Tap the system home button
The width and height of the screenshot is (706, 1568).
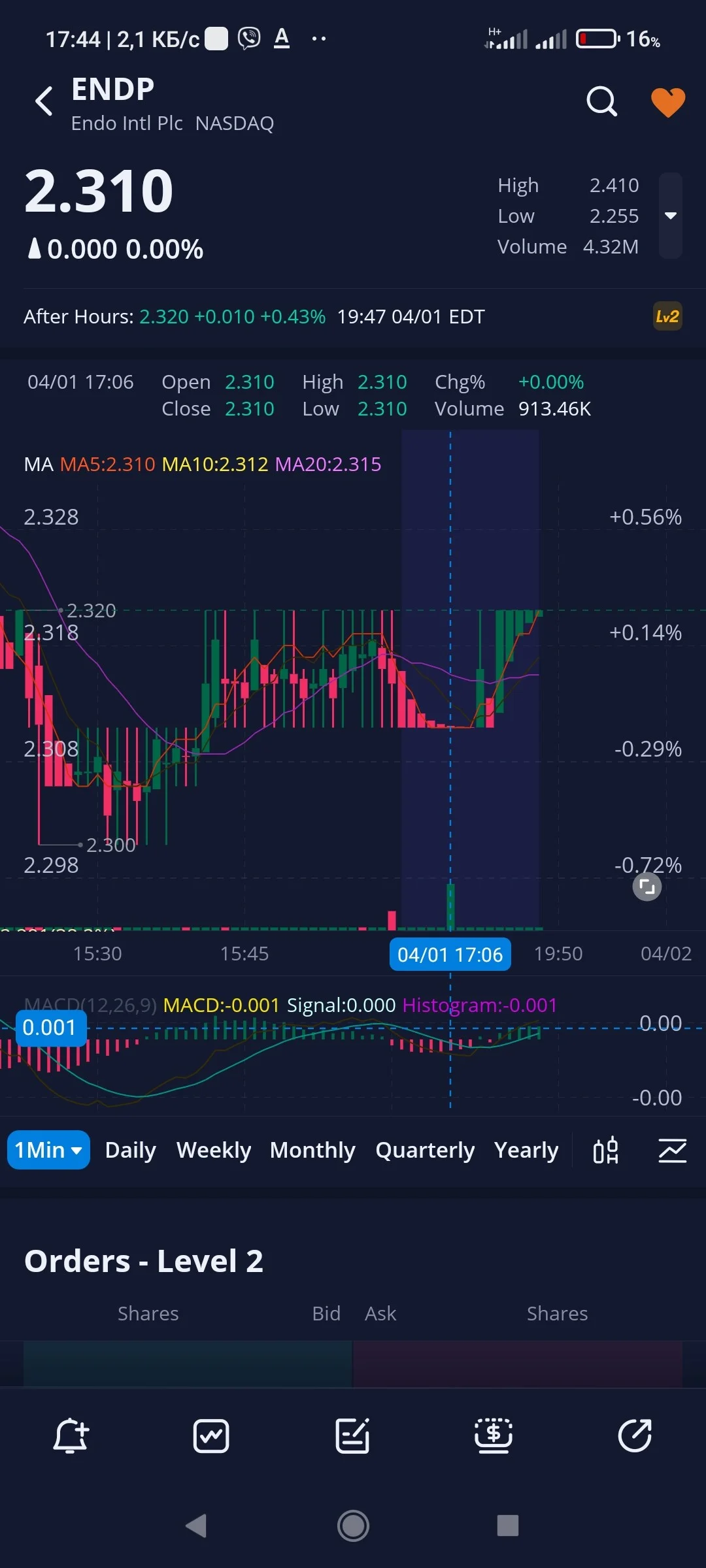[353, 1526]
